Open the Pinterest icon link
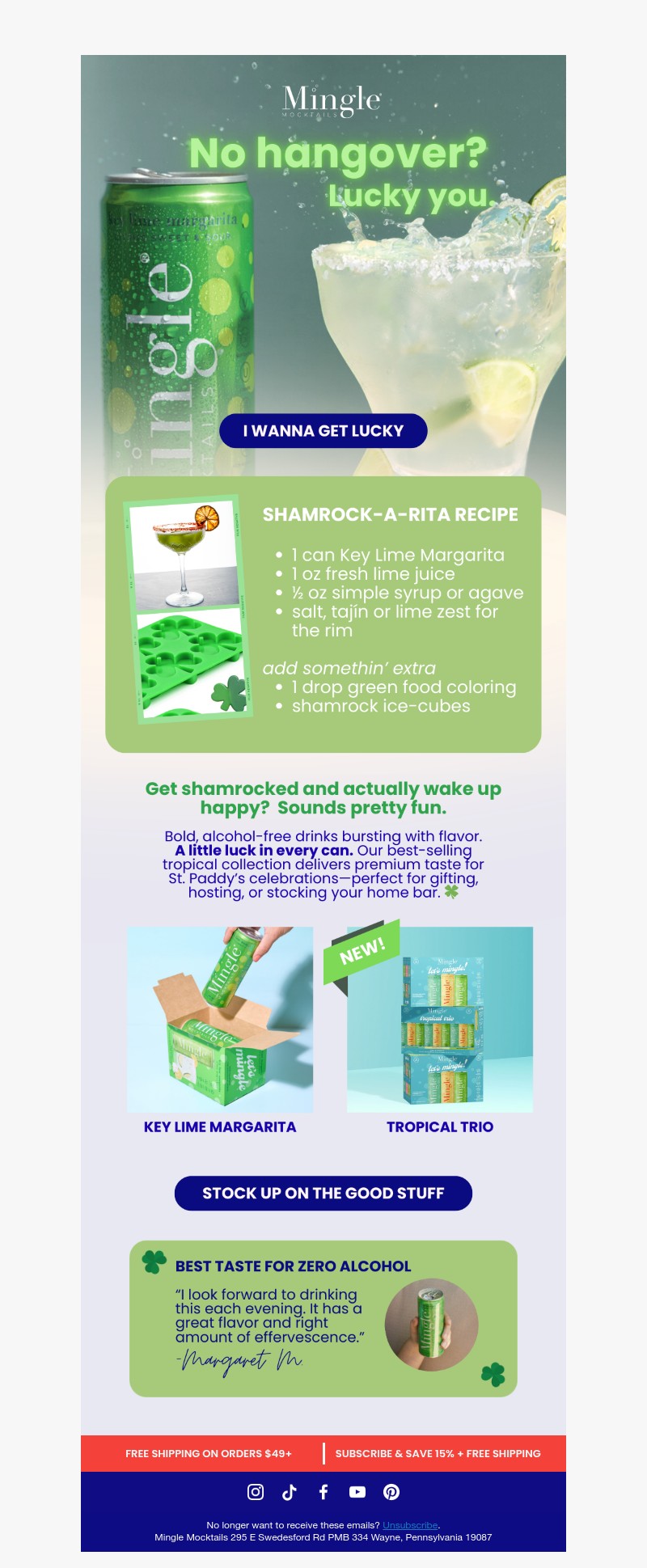Image resolution: width=647 pixels, height=1568 pixels. pyautogui.click(x=391, y=1492)
